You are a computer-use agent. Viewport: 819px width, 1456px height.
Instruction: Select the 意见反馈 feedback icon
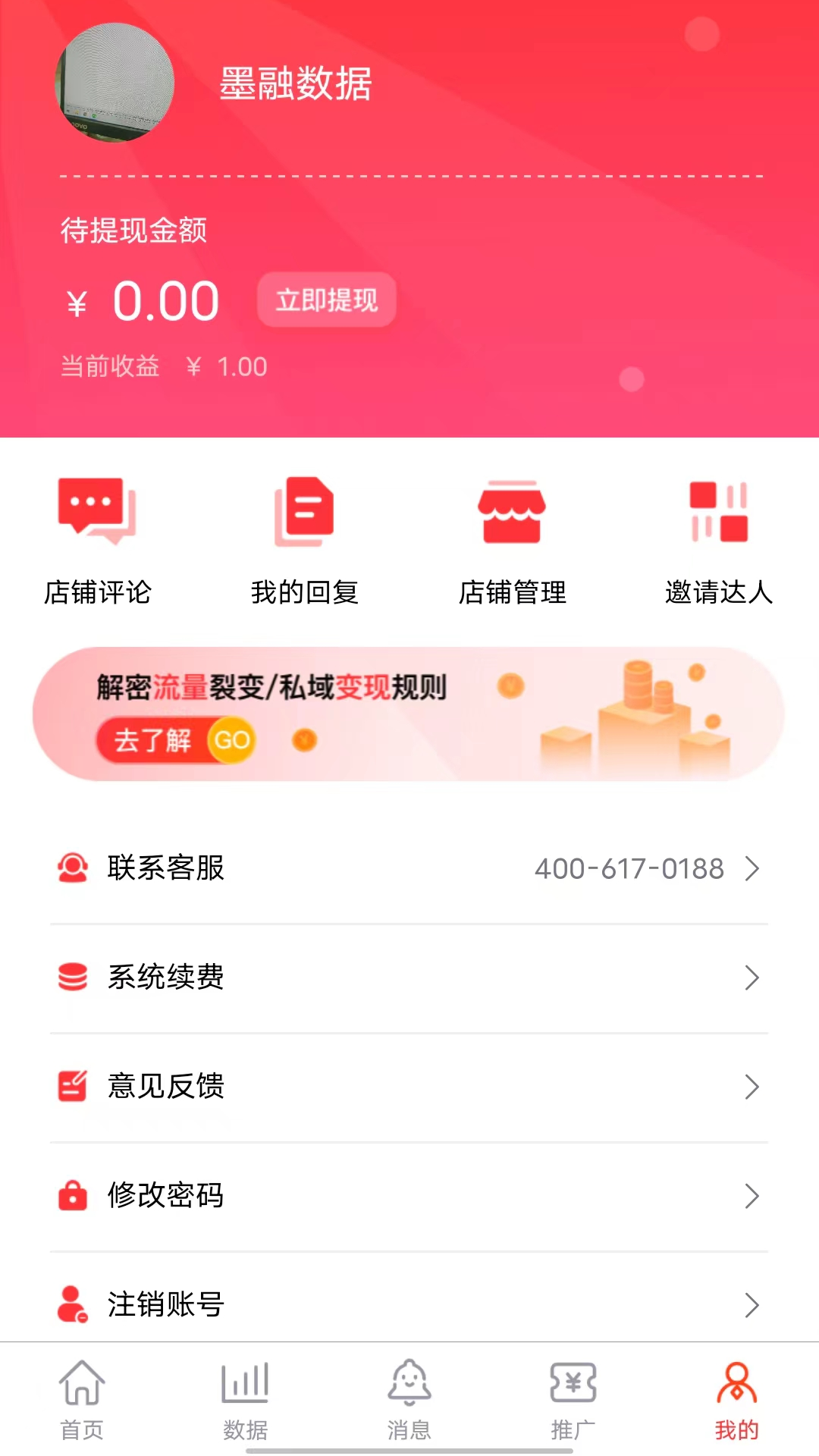(x=72, y=1087)
